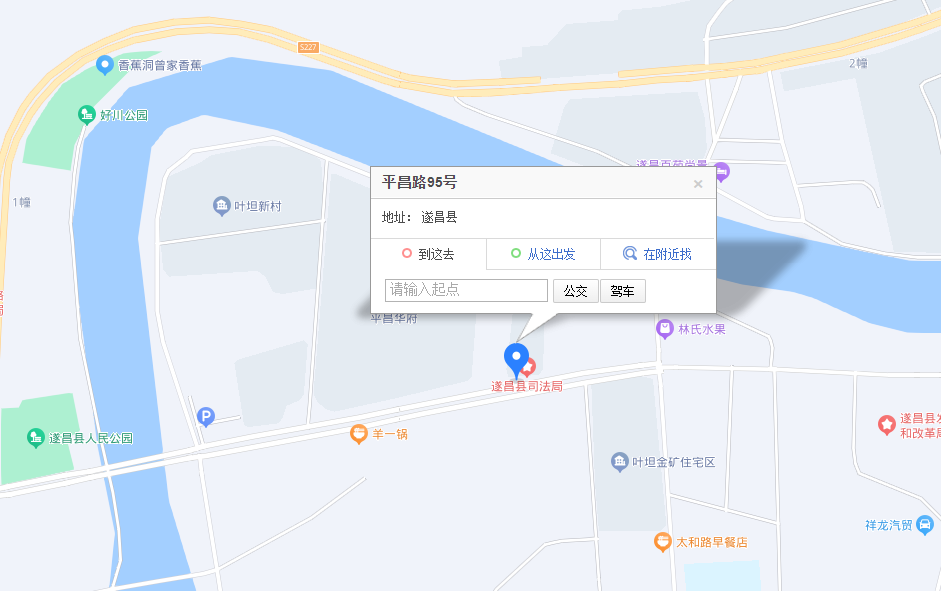Close the 平昌路95号 info popup
The image size is (941, 591).
[x=698, y=184]
